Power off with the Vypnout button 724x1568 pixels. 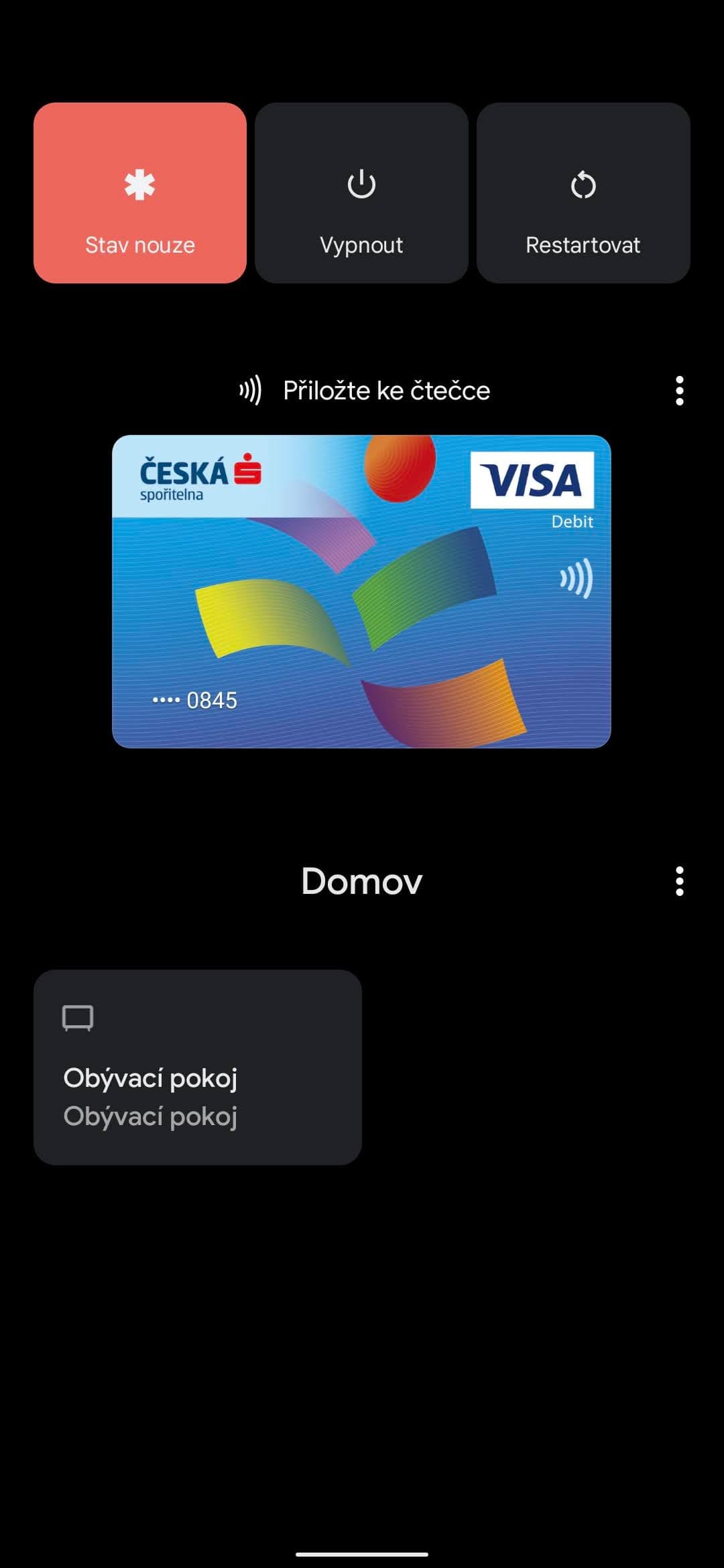[361, 193]
